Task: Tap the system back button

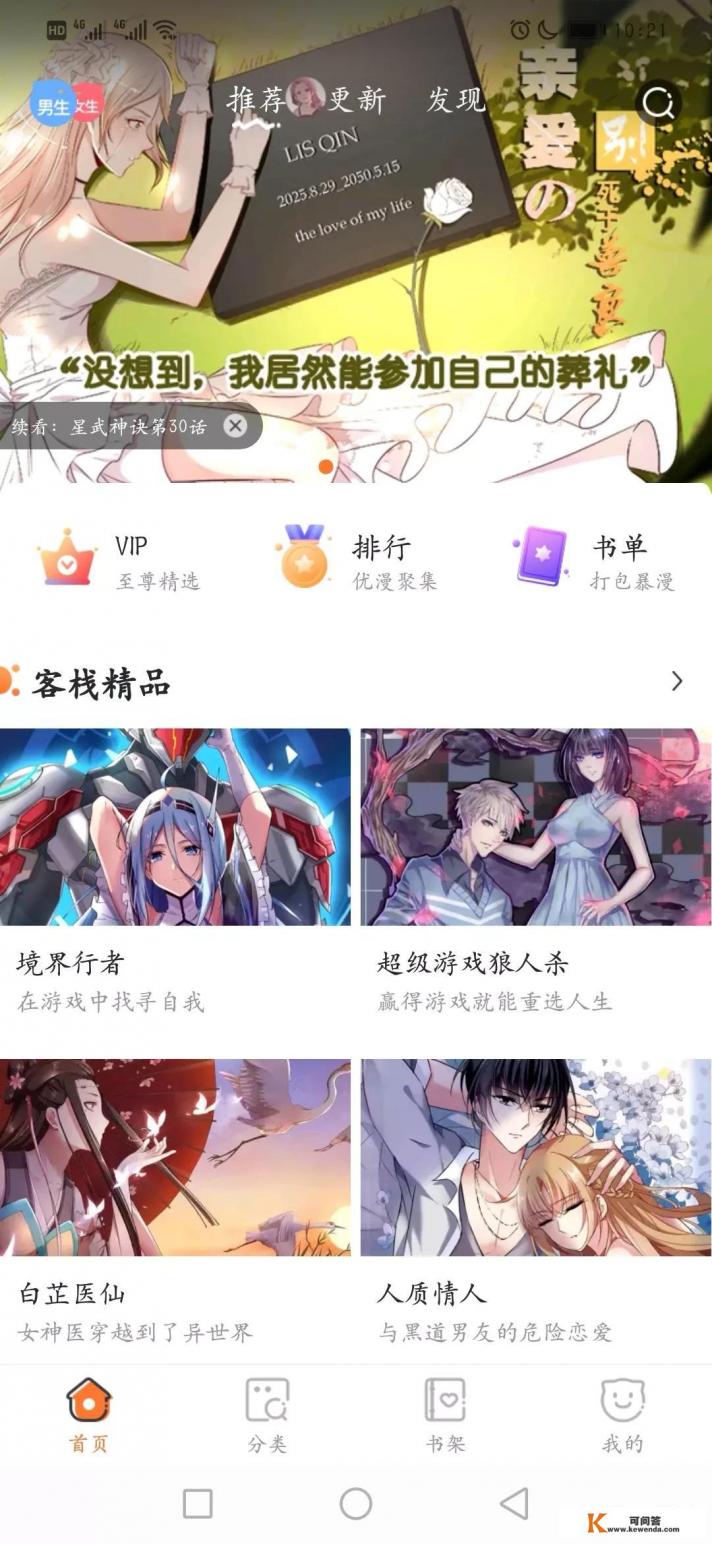Action: point(514,1503)
